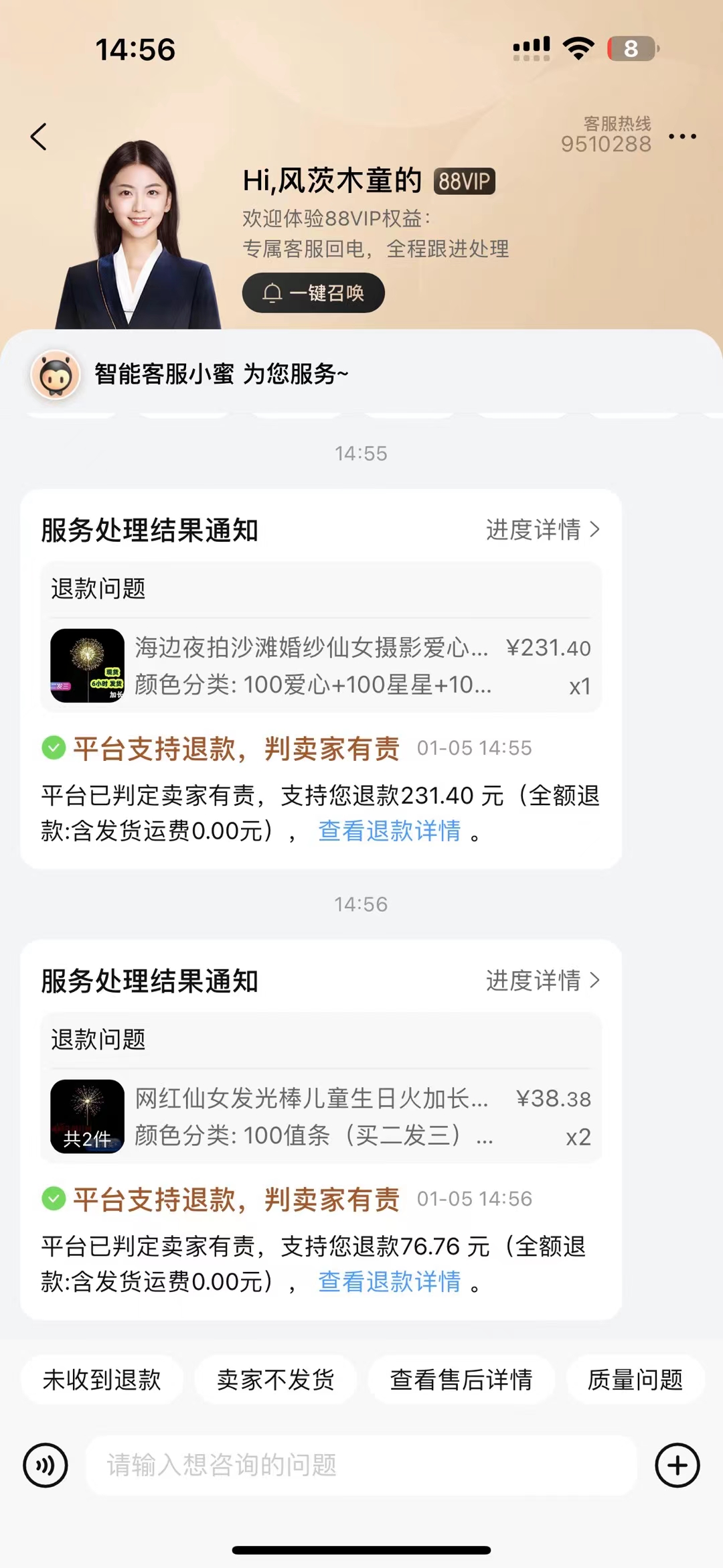Open 进度详情 for the ¥231.40 refund
Viewport: 723px width, 1568px height.
(x=542, y=530)
